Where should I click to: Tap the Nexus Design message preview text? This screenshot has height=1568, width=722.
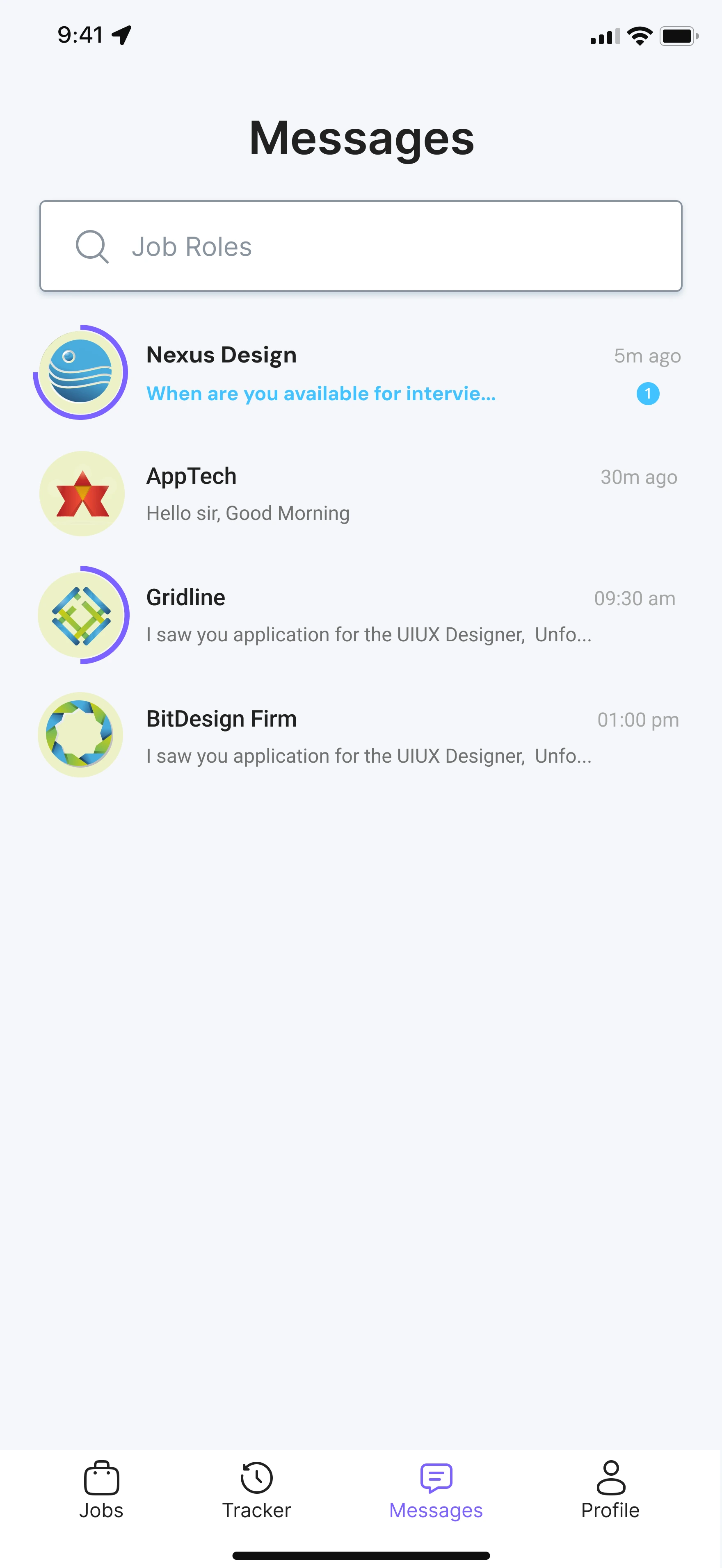coord(321,394)
